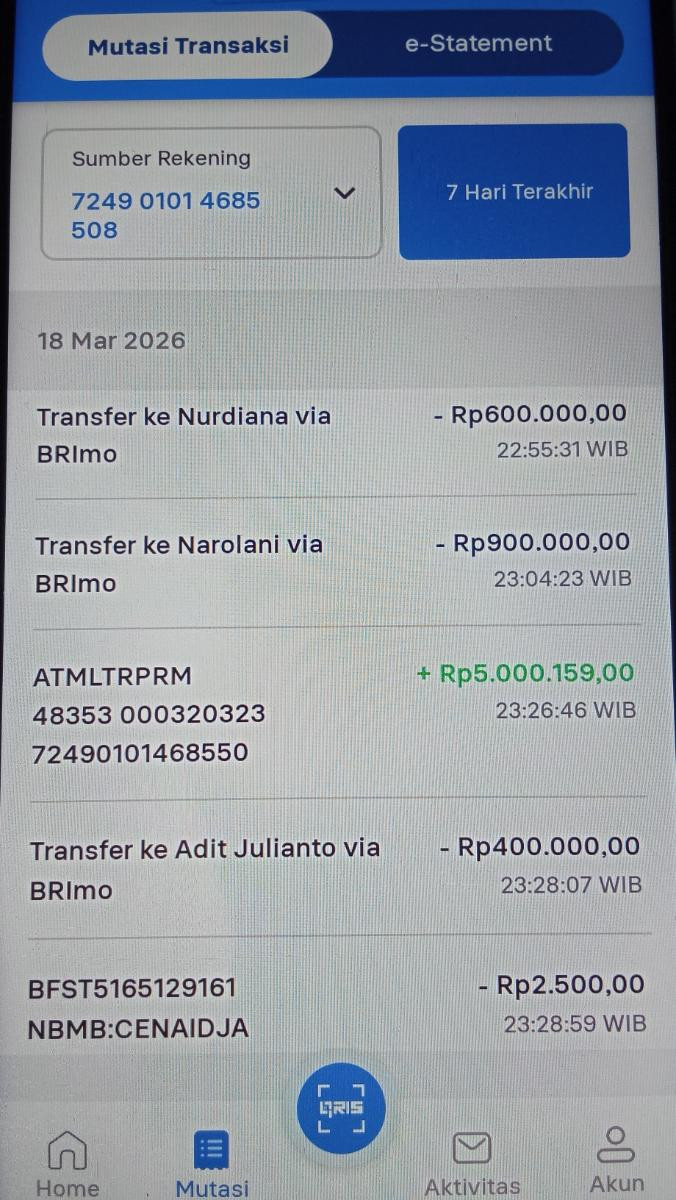Open the transfer to Nurdiana transaction
Screen dimensions: 676x1200
(333, 434)
